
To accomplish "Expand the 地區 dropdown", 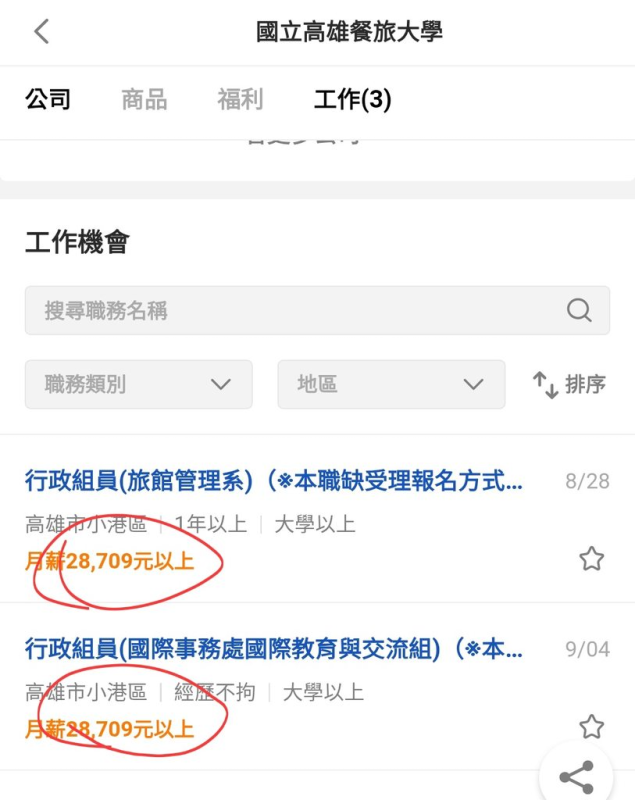I will (x=391, y=384).
